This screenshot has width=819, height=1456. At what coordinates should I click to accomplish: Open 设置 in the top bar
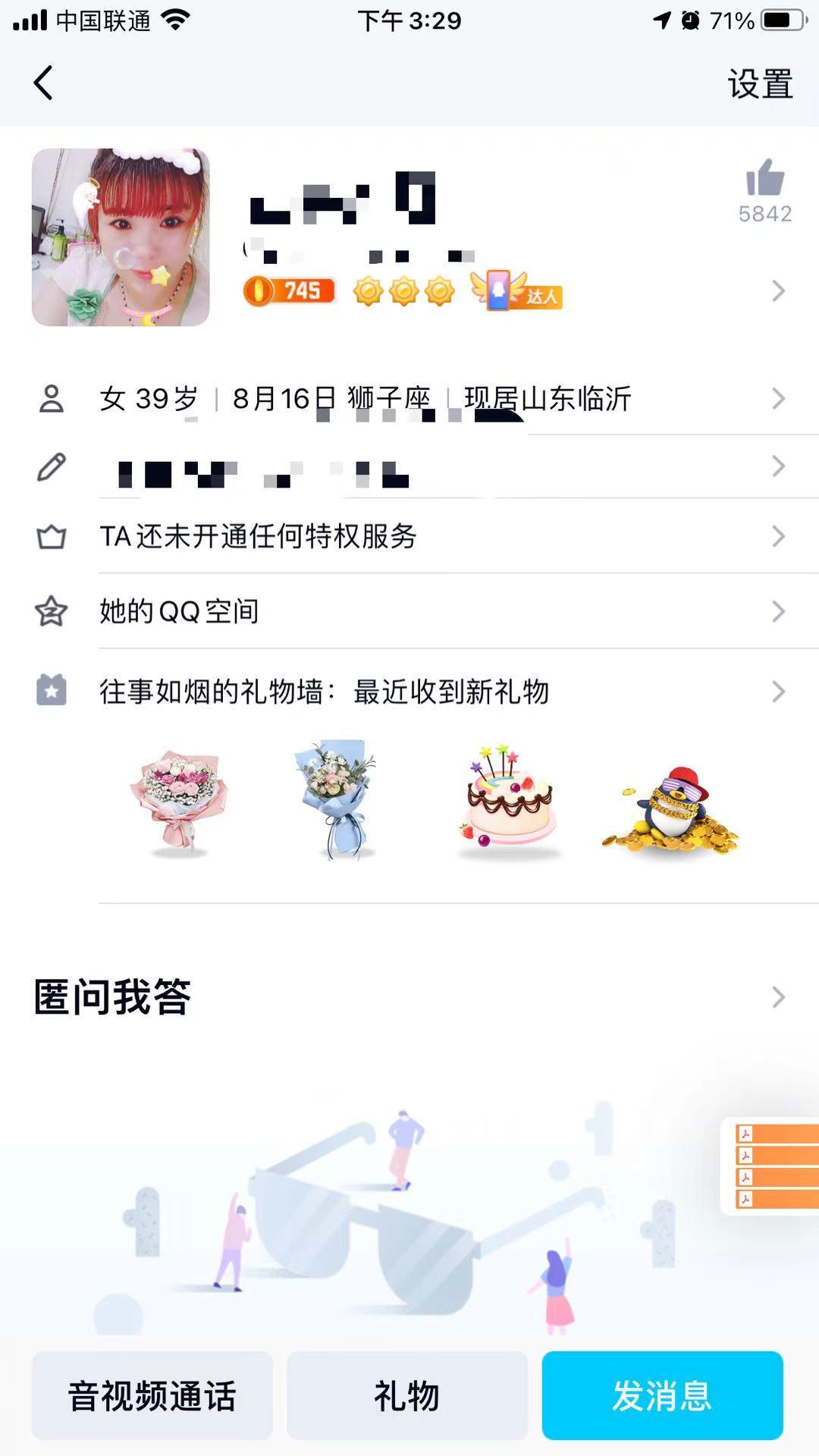(x=760, y=83)
